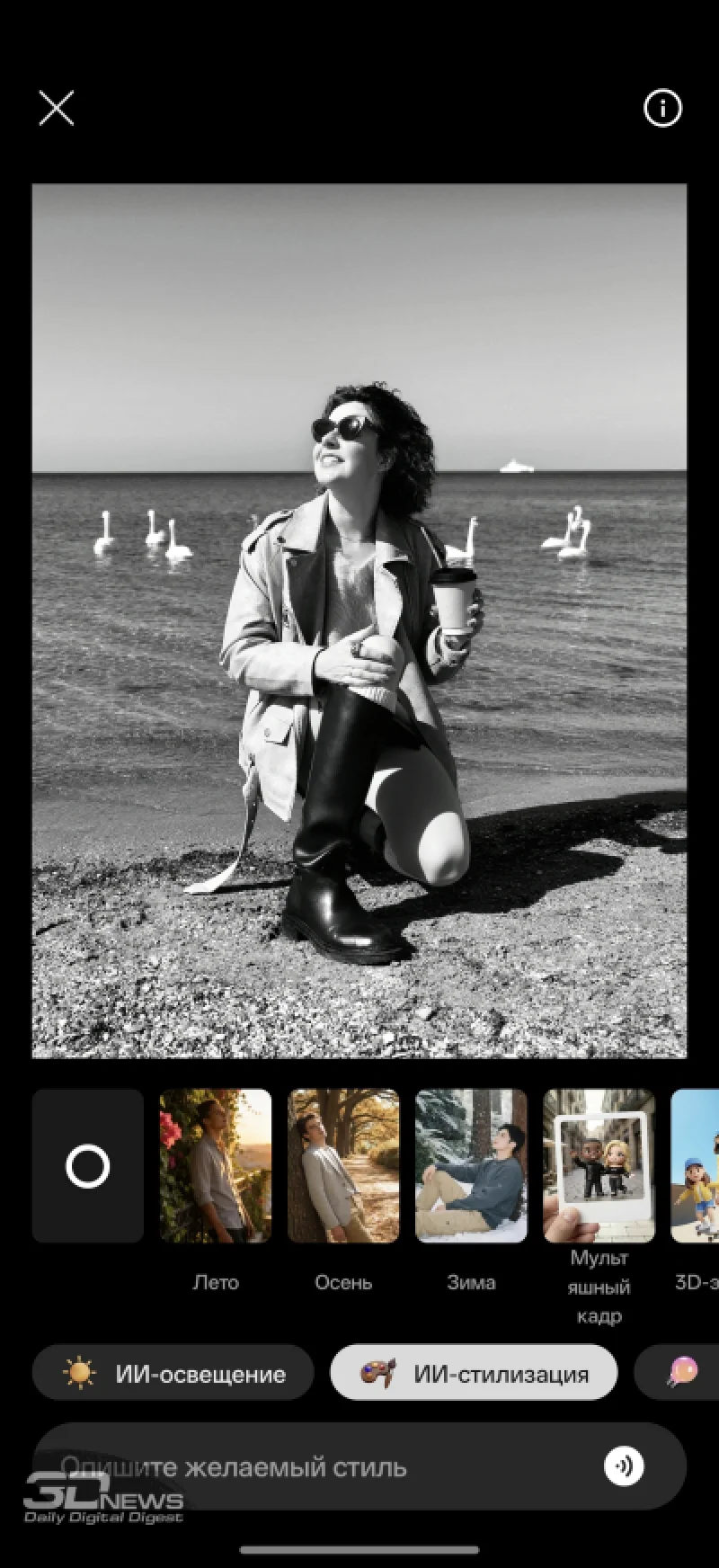719x1568 pixels.
Task: Apply the Мультяшный кадр style
Action: [x=599, y=1166]
